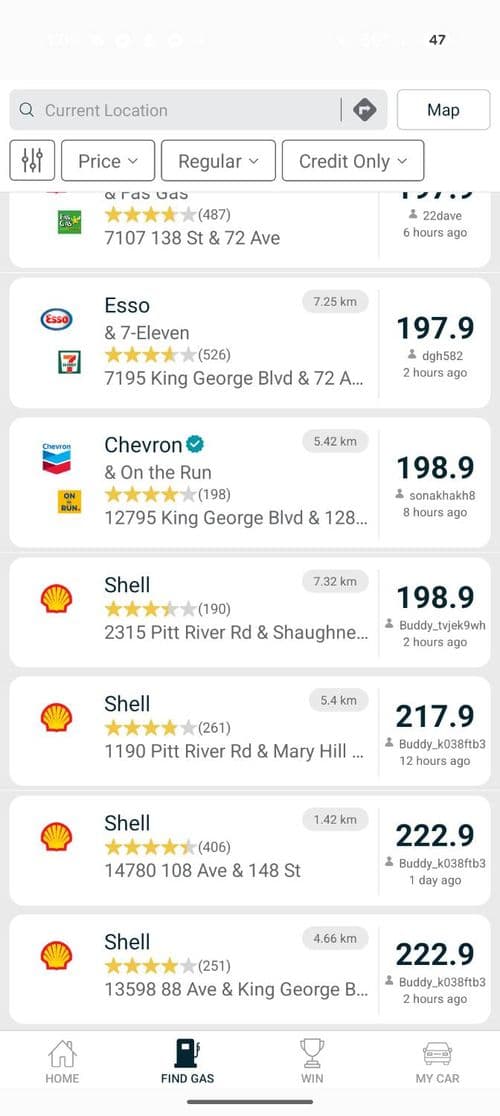Select the Find Gas tab
The width and height of the screenshot is (500, 1116).
tap(187, 1062)
